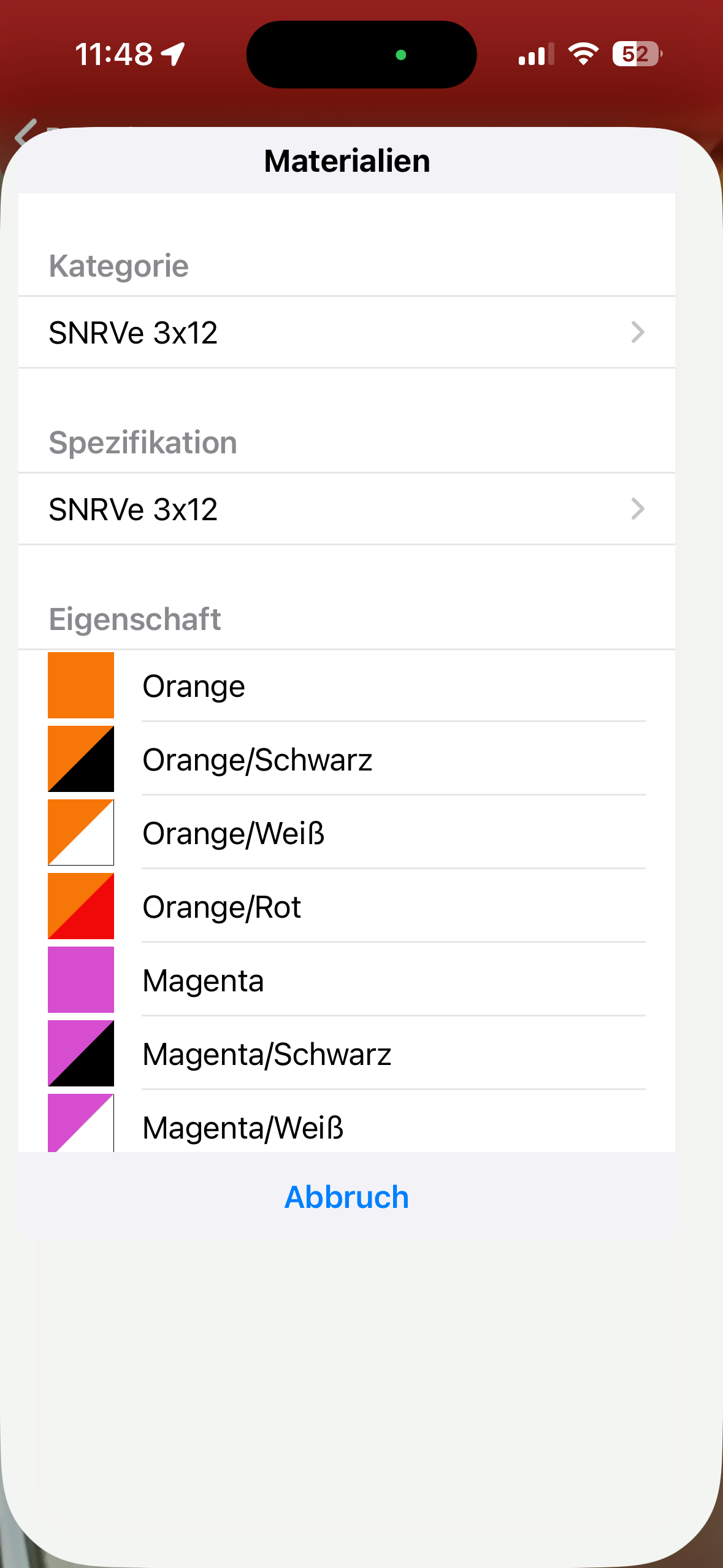Choose Orange/Schwarz from the list
723x1568 pixels.
(346, 759)
